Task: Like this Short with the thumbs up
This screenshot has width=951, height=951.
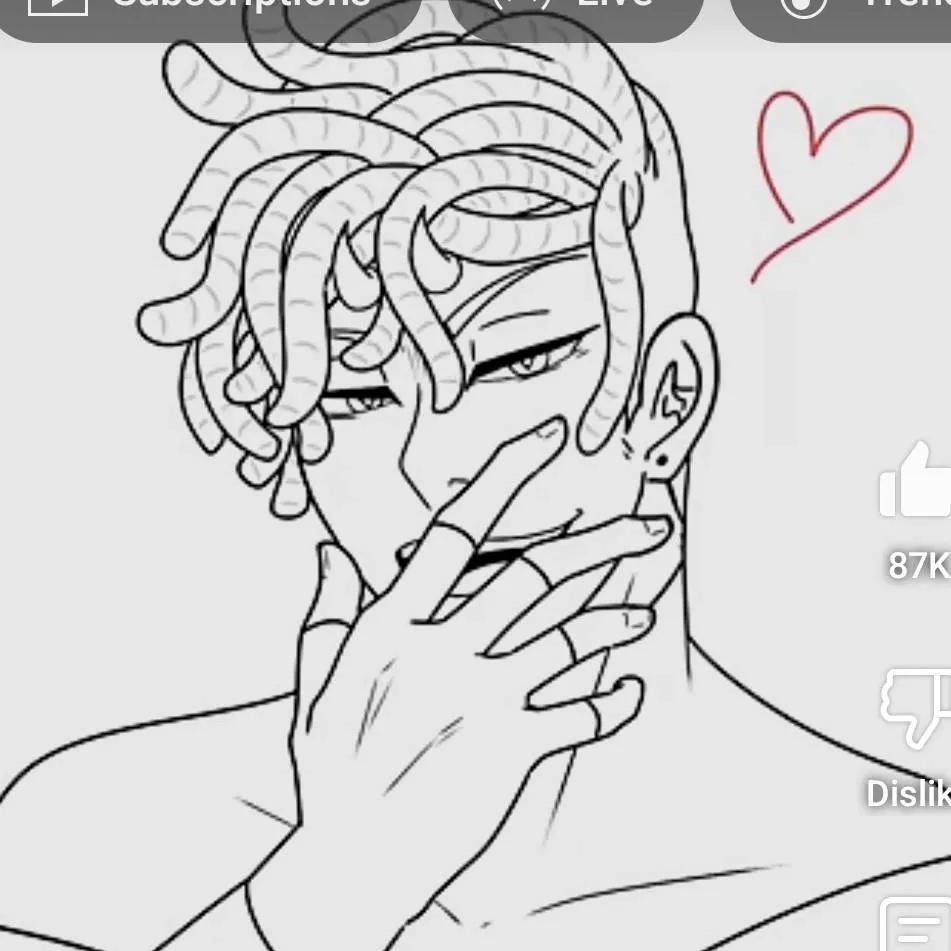Action: click(x=916, y=485)
